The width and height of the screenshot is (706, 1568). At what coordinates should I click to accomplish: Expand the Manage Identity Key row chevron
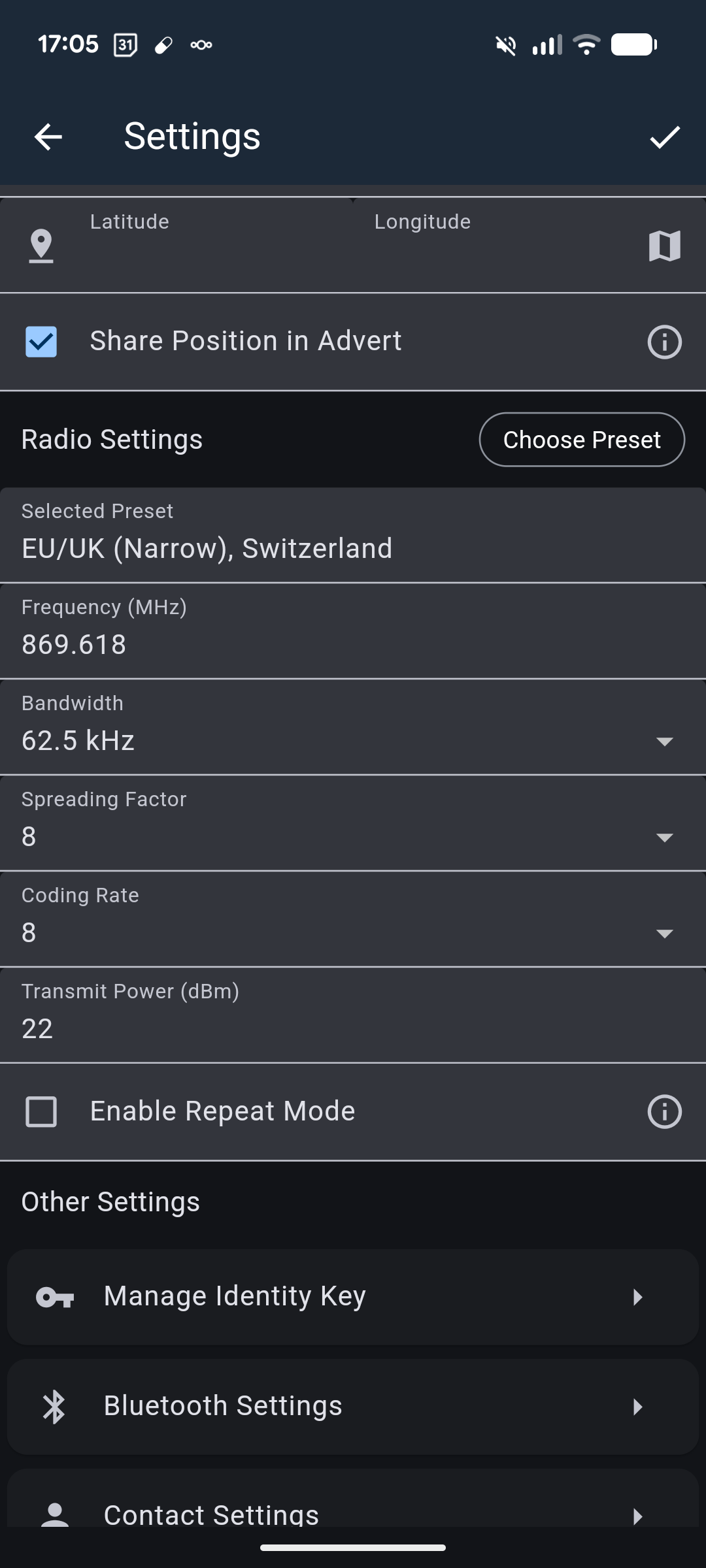tap(637, 1296)
